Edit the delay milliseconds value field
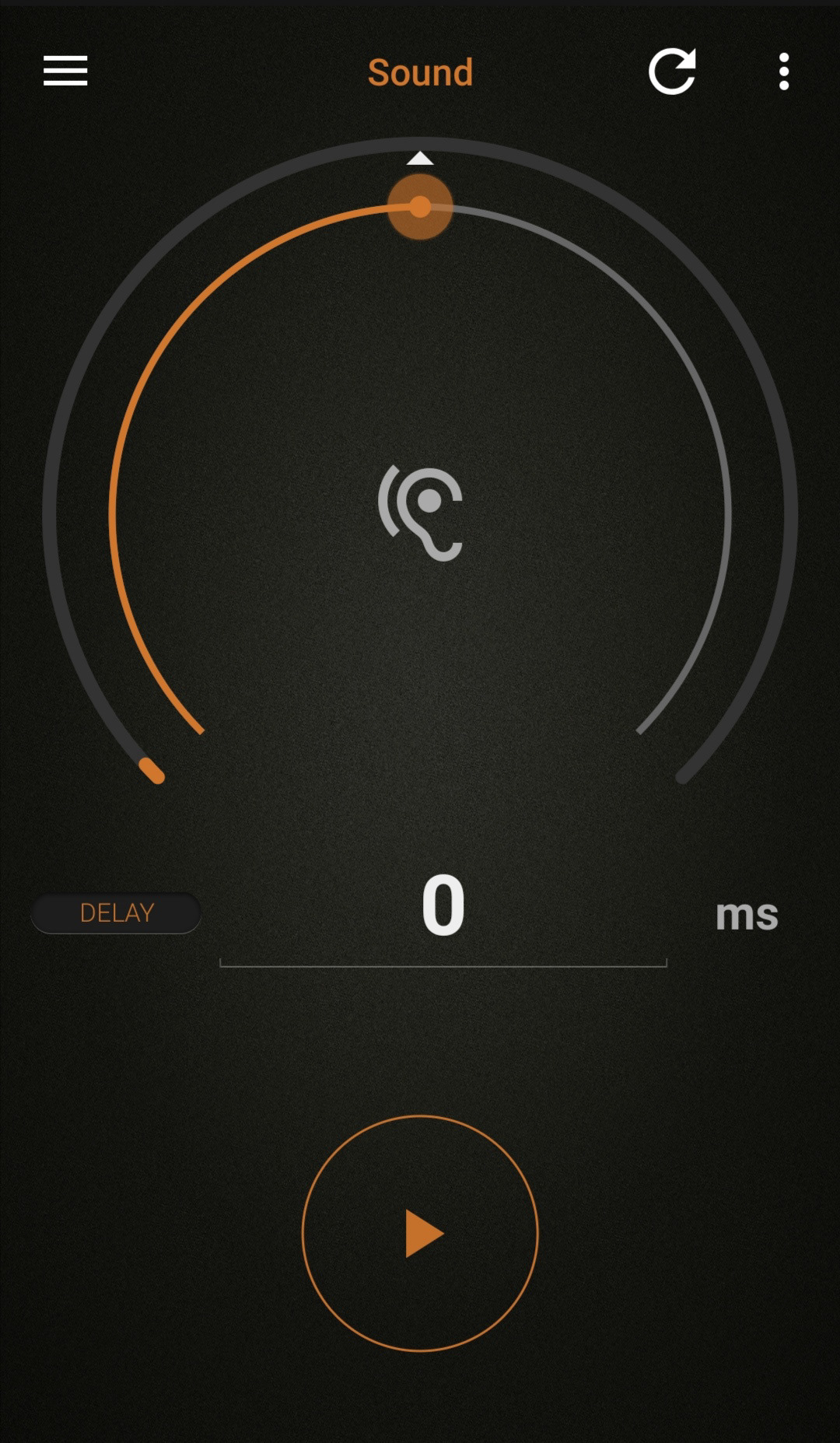The image size is (840, 1443). [443, 916]
